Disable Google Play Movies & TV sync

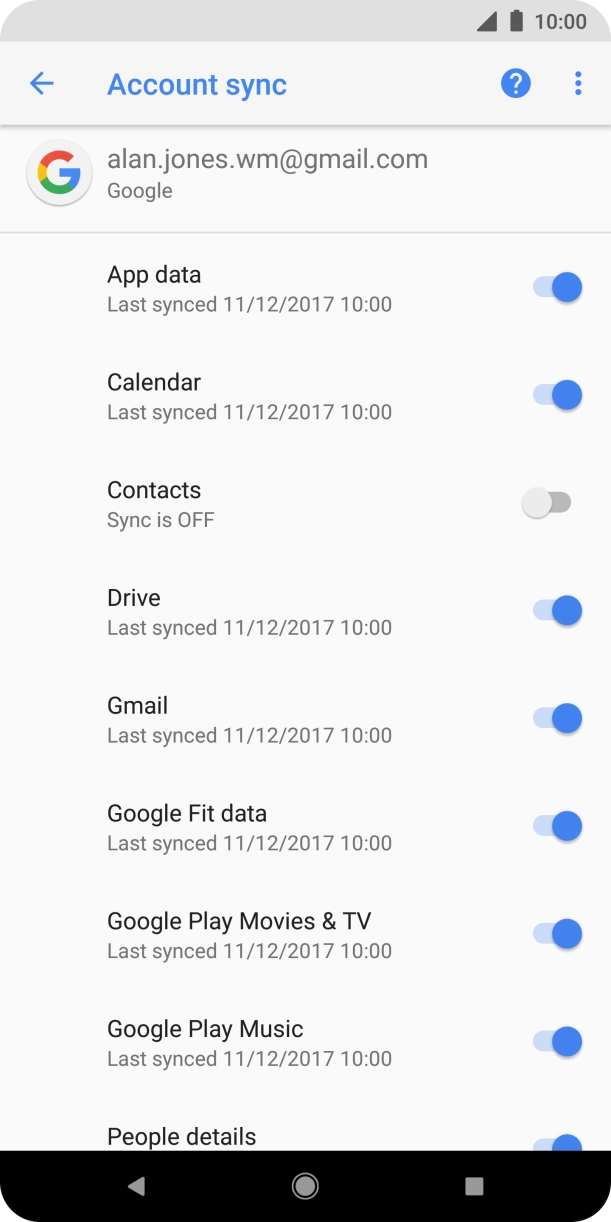(557, 934)
